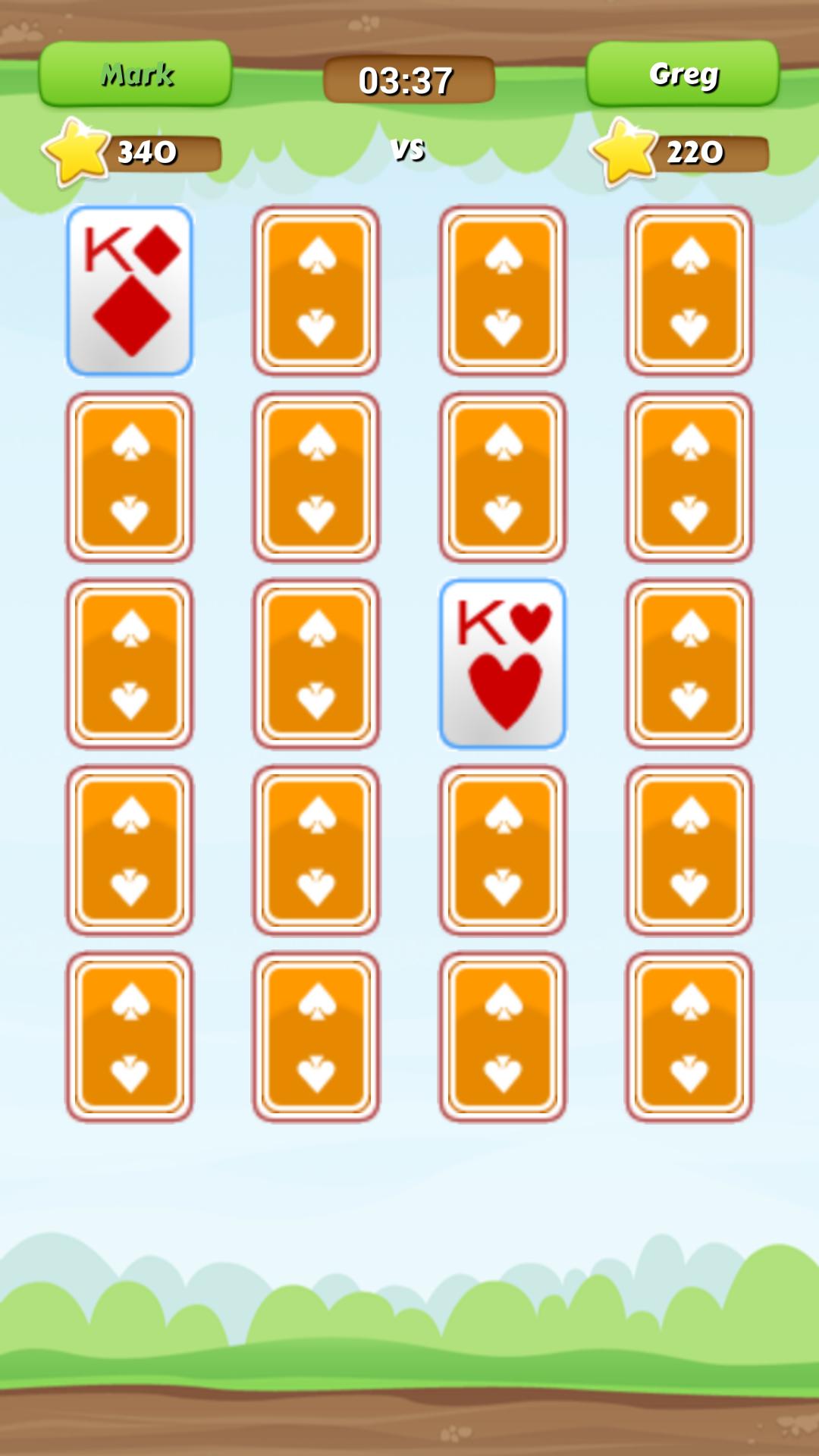Click the 03:37 timer display
The height and width of the screenshot is (1456, 819).
(408, 79)
